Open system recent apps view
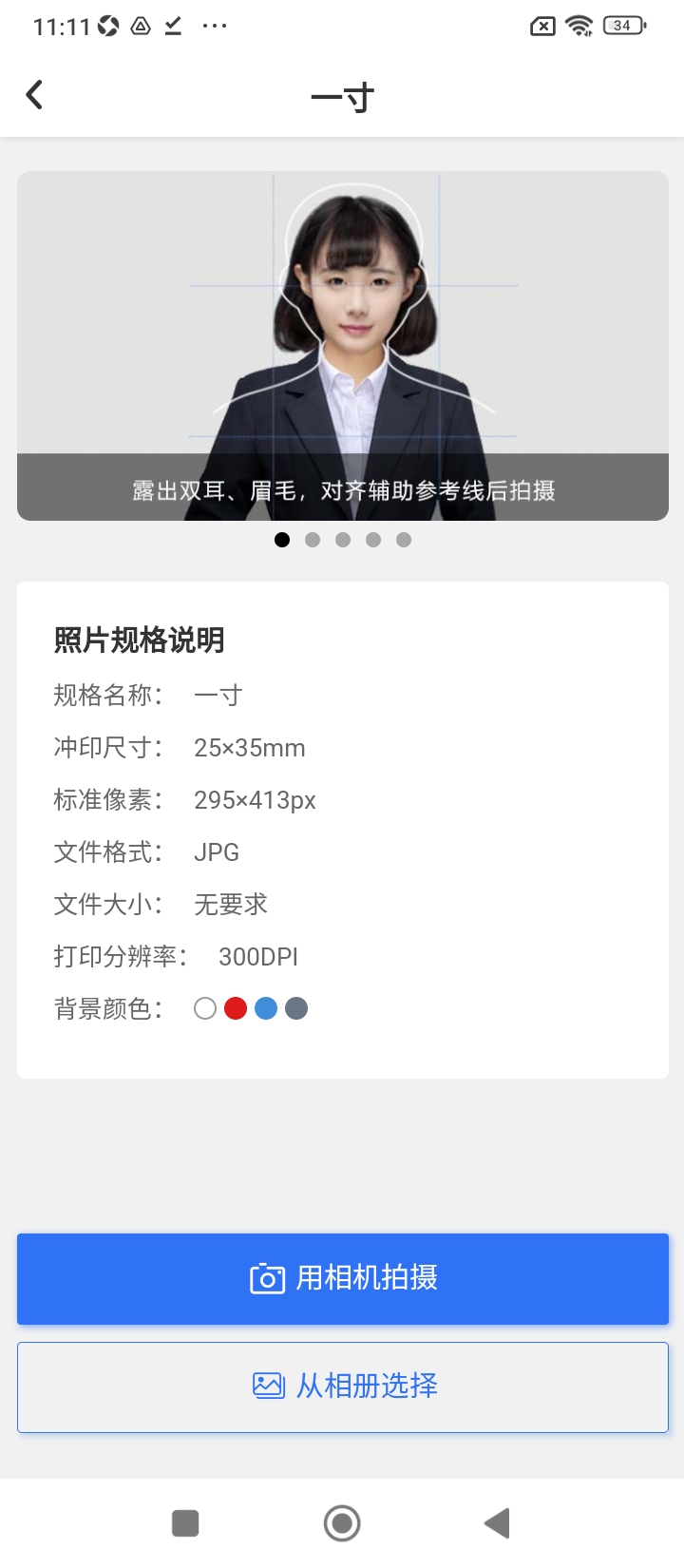This screenshot has width=684, height=1568. (x=185, y=1523)
